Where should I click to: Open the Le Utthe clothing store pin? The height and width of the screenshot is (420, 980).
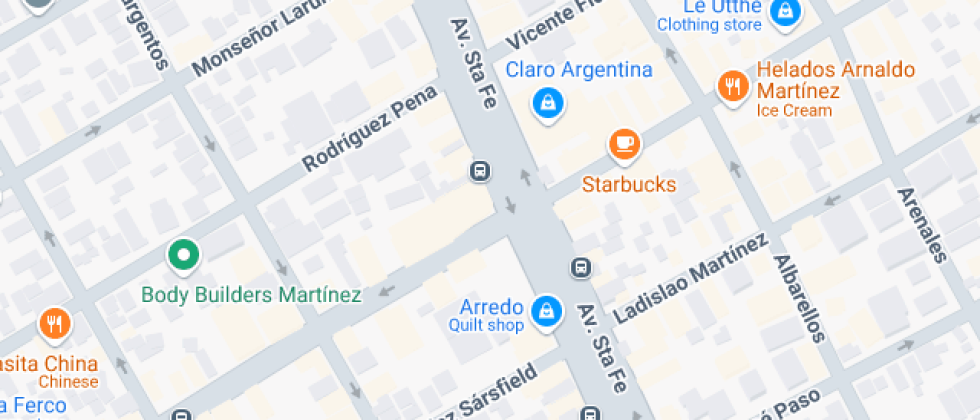786,12
